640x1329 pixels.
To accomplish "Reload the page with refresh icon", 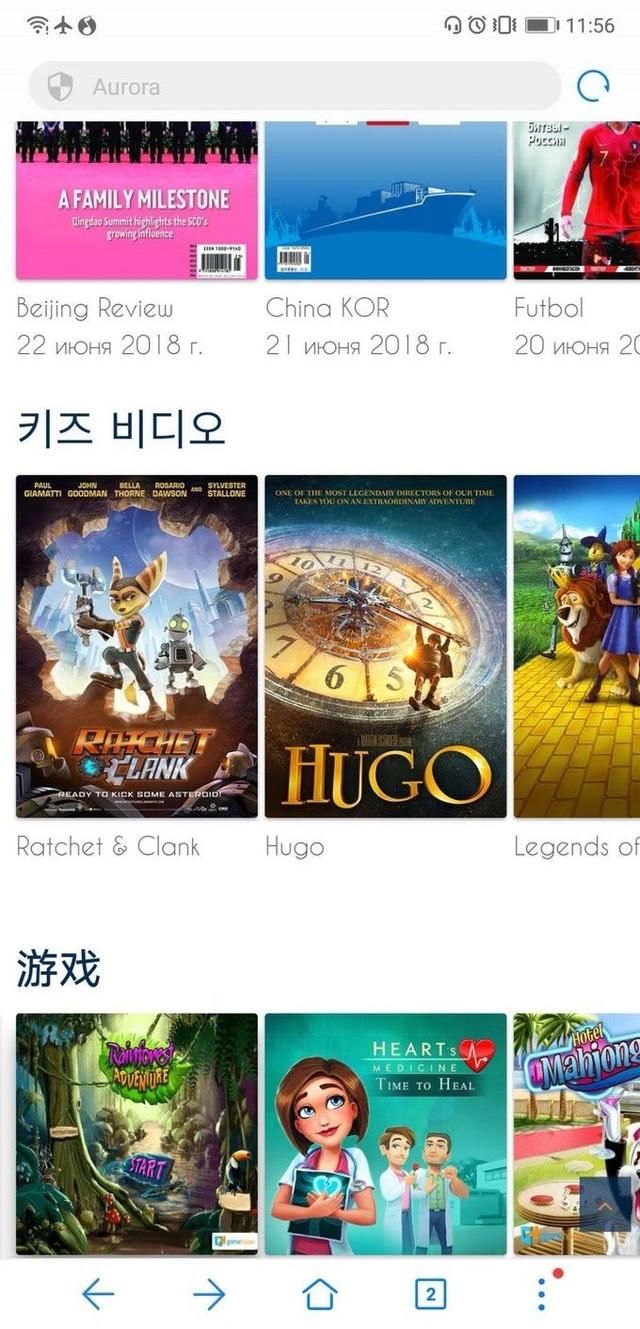I will coord(593,87).
